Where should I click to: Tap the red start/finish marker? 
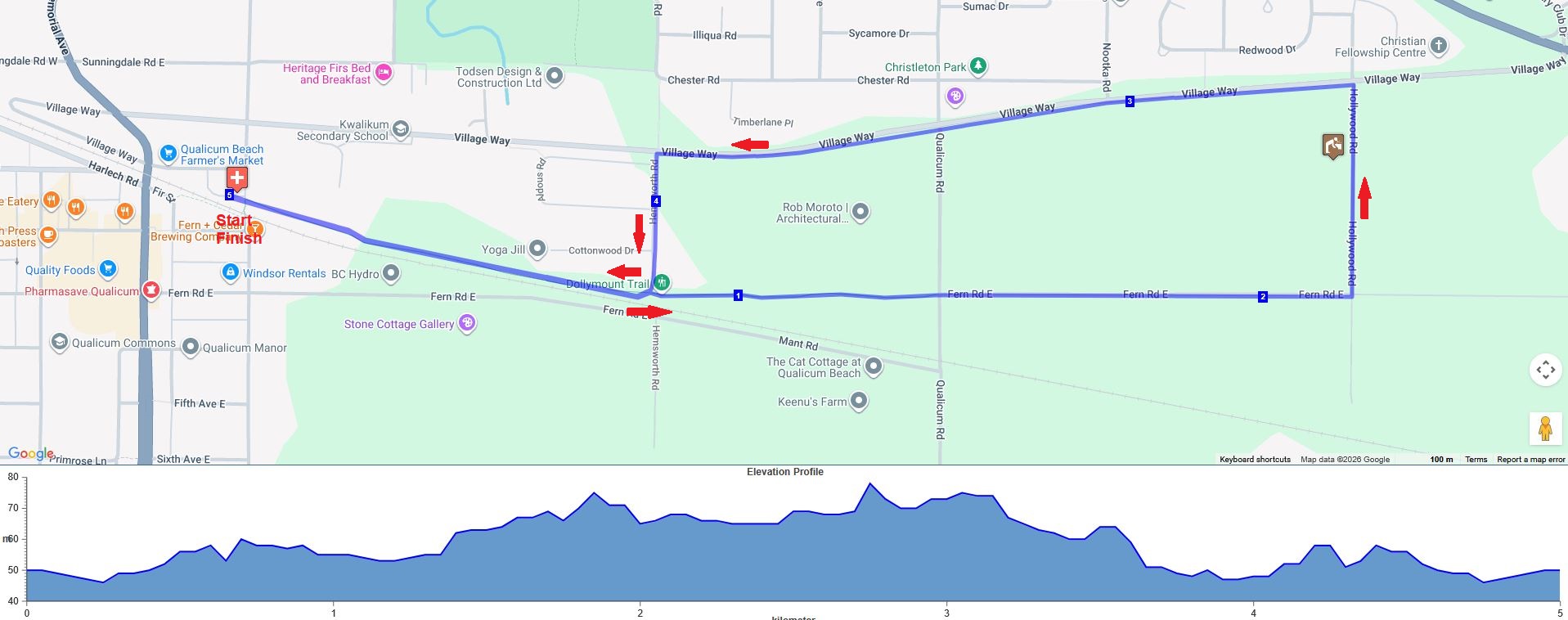point(237,179)
